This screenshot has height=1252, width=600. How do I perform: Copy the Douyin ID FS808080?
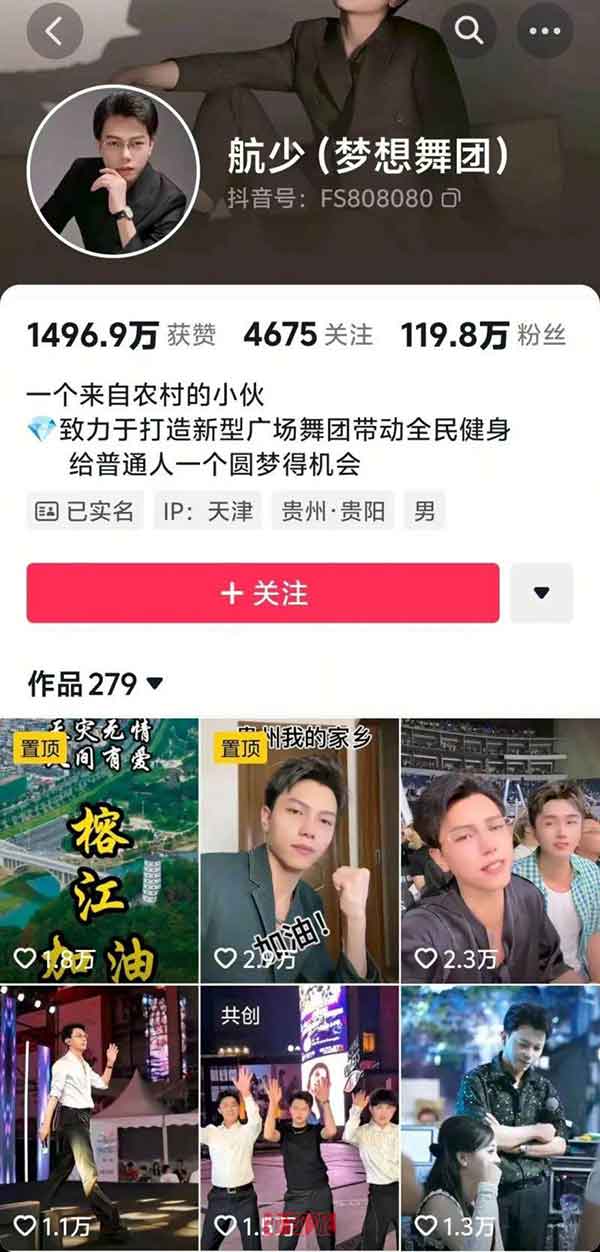pos(451,198)
